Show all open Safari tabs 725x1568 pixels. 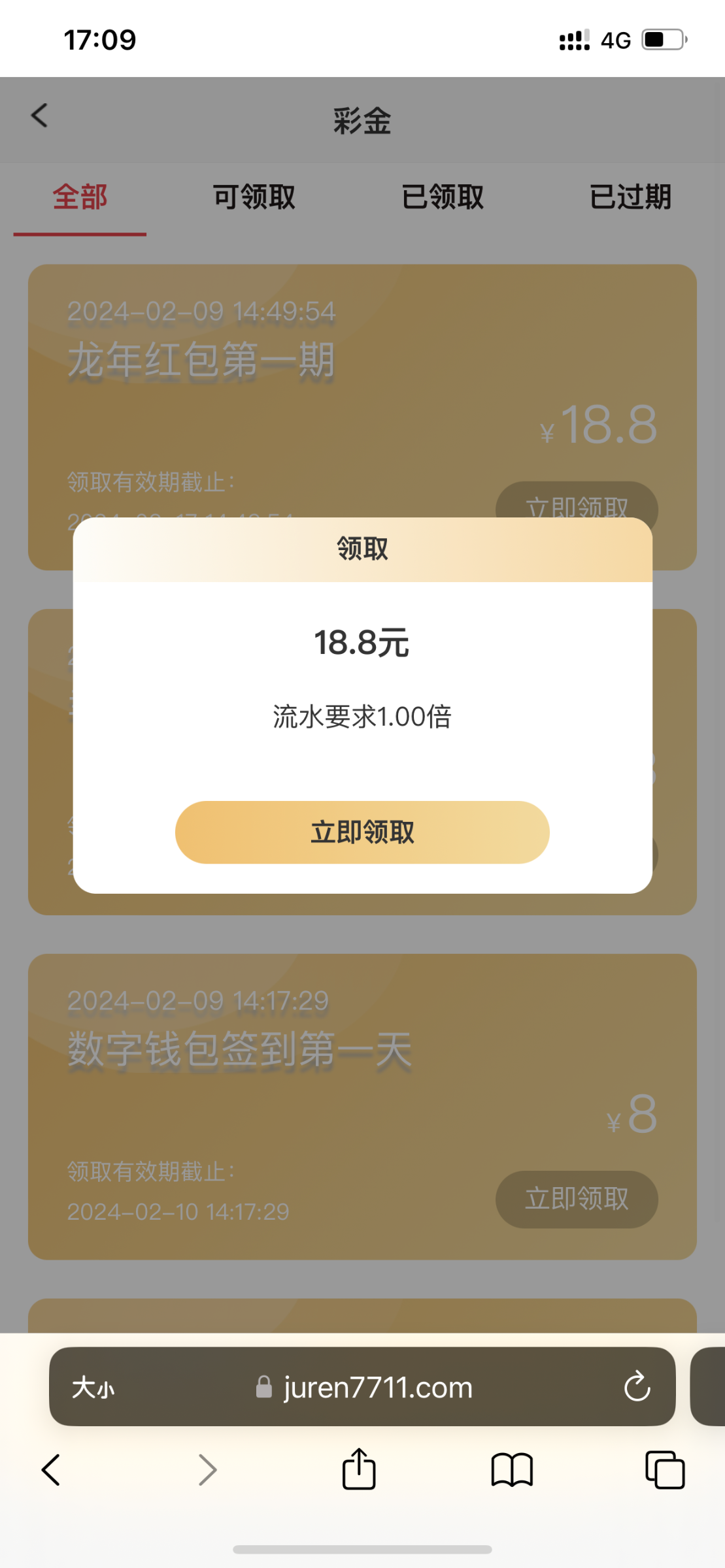click(x=664, y=1470)
